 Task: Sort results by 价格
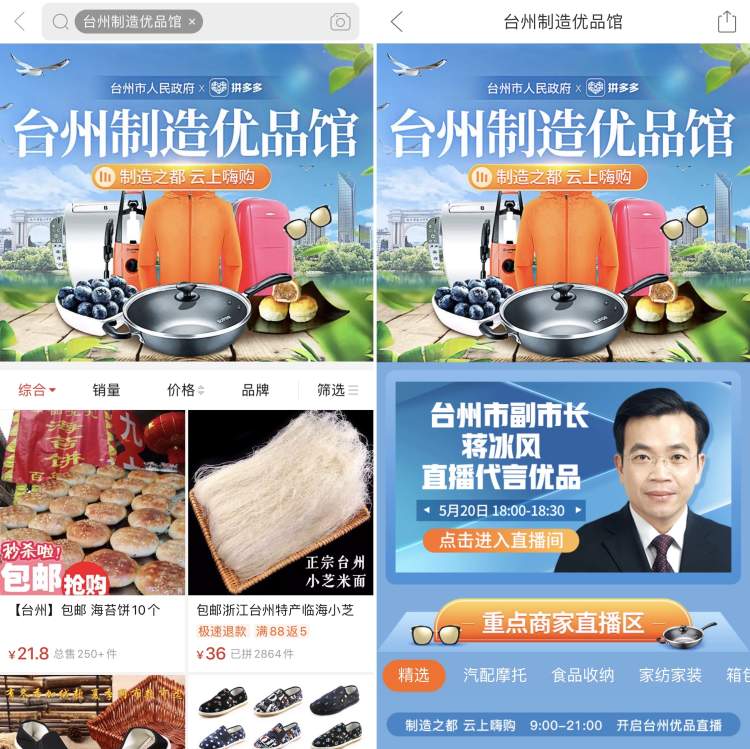coord(185,390)
